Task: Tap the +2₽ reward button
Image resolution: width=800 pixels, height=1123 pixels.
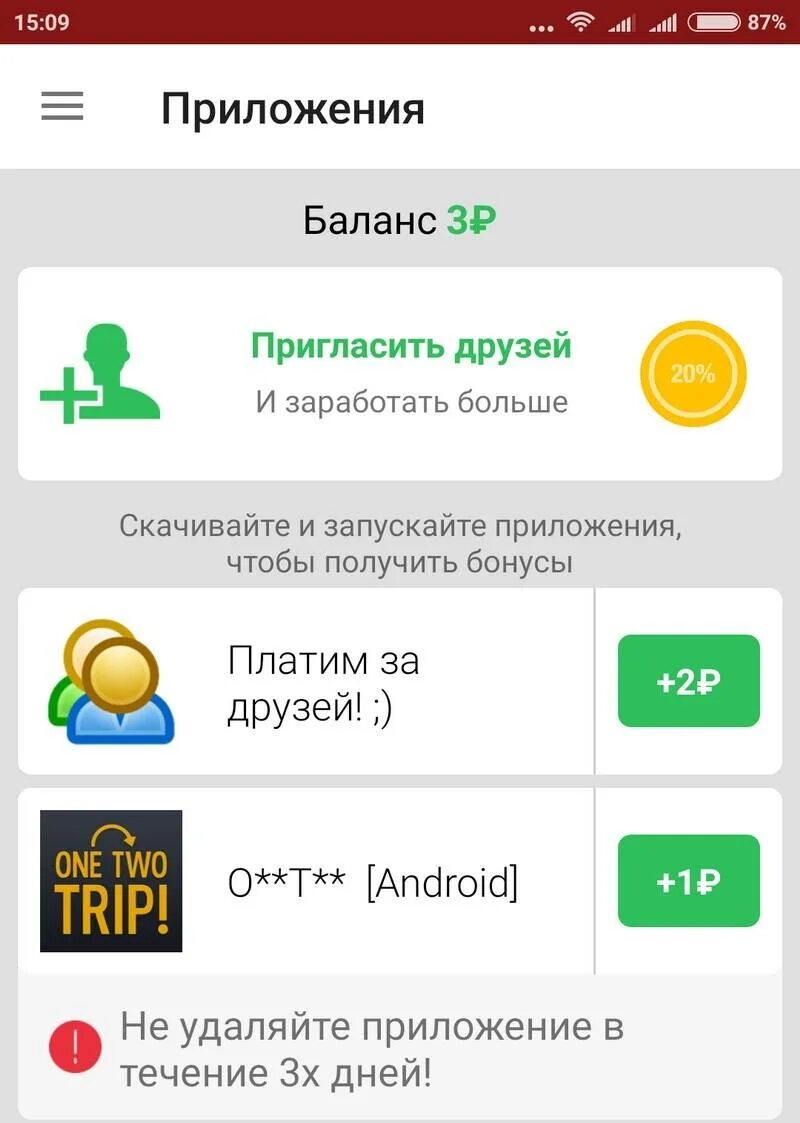Action: [x=688, y=681]
